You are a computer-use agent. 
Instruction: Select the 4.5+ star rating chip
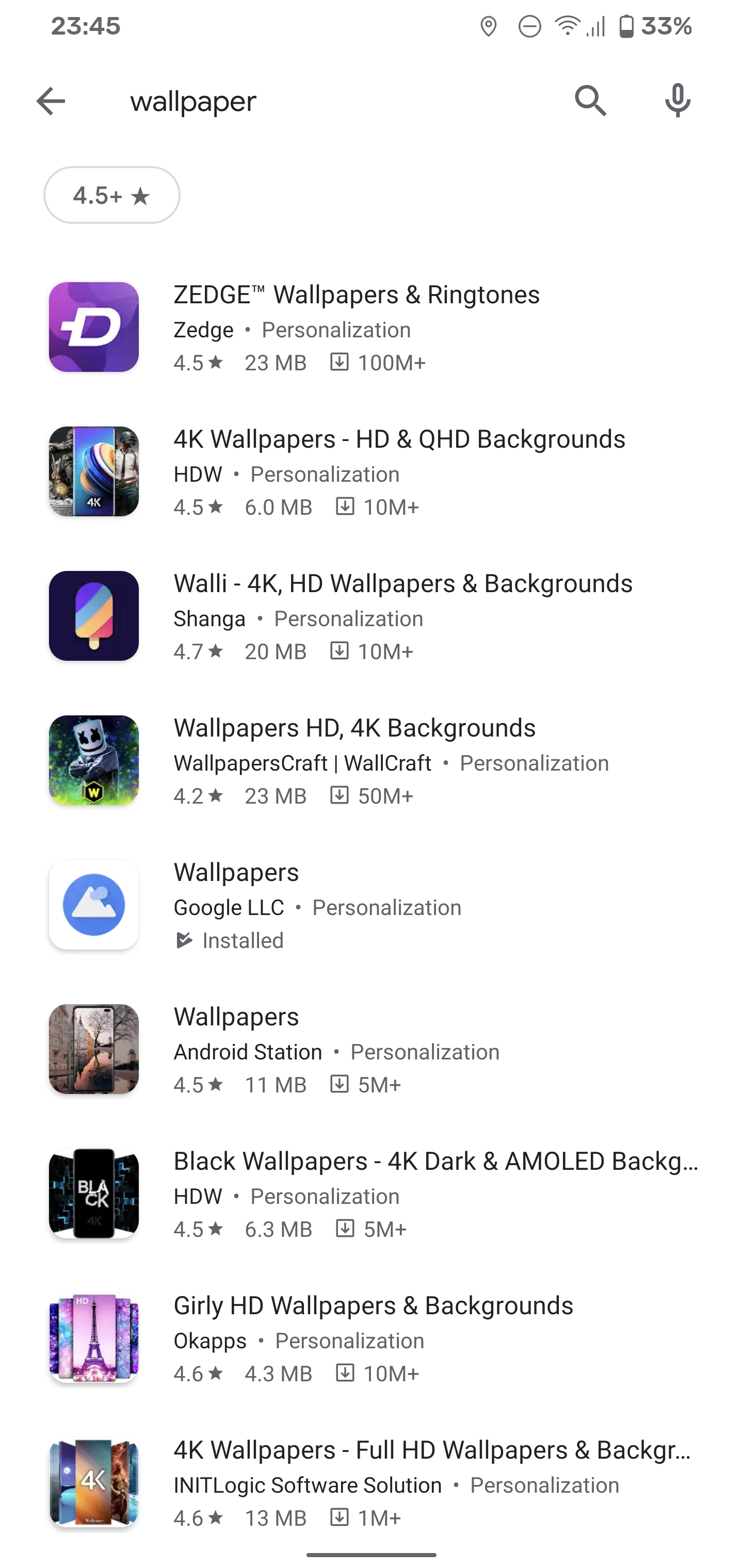[x=111, y=195]
